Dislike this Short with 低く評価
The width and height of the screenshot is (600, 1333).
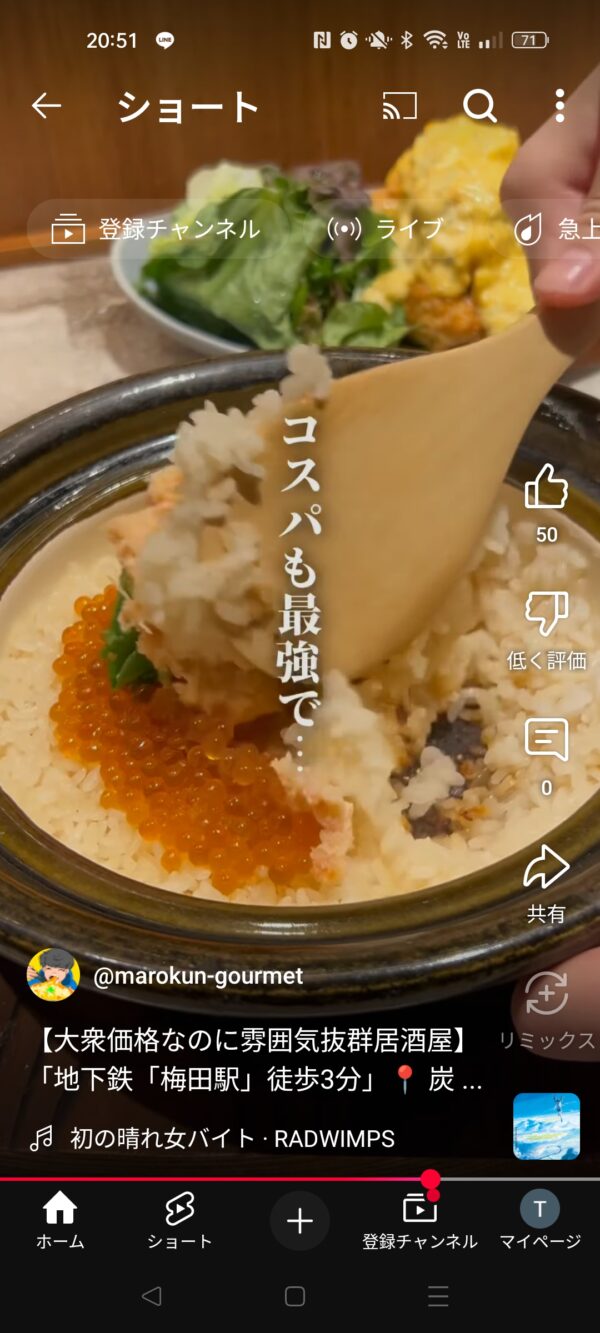(x=546, y=615)
